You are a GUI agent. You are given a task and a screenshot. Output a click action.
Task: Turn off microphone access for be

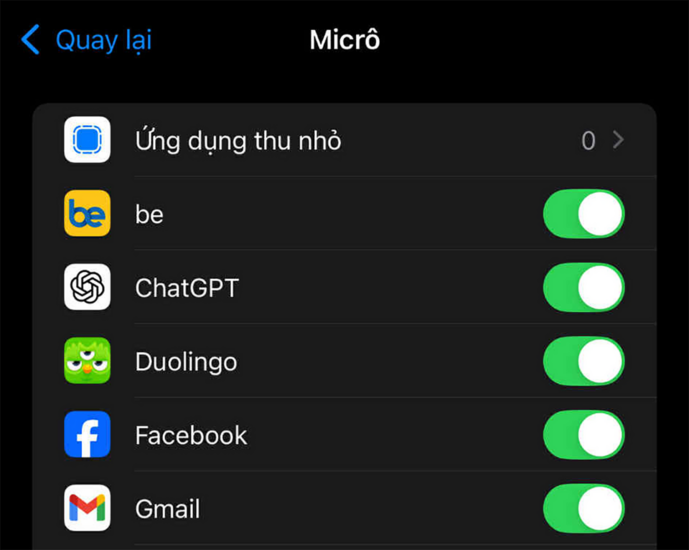click(x=583, y=215)
